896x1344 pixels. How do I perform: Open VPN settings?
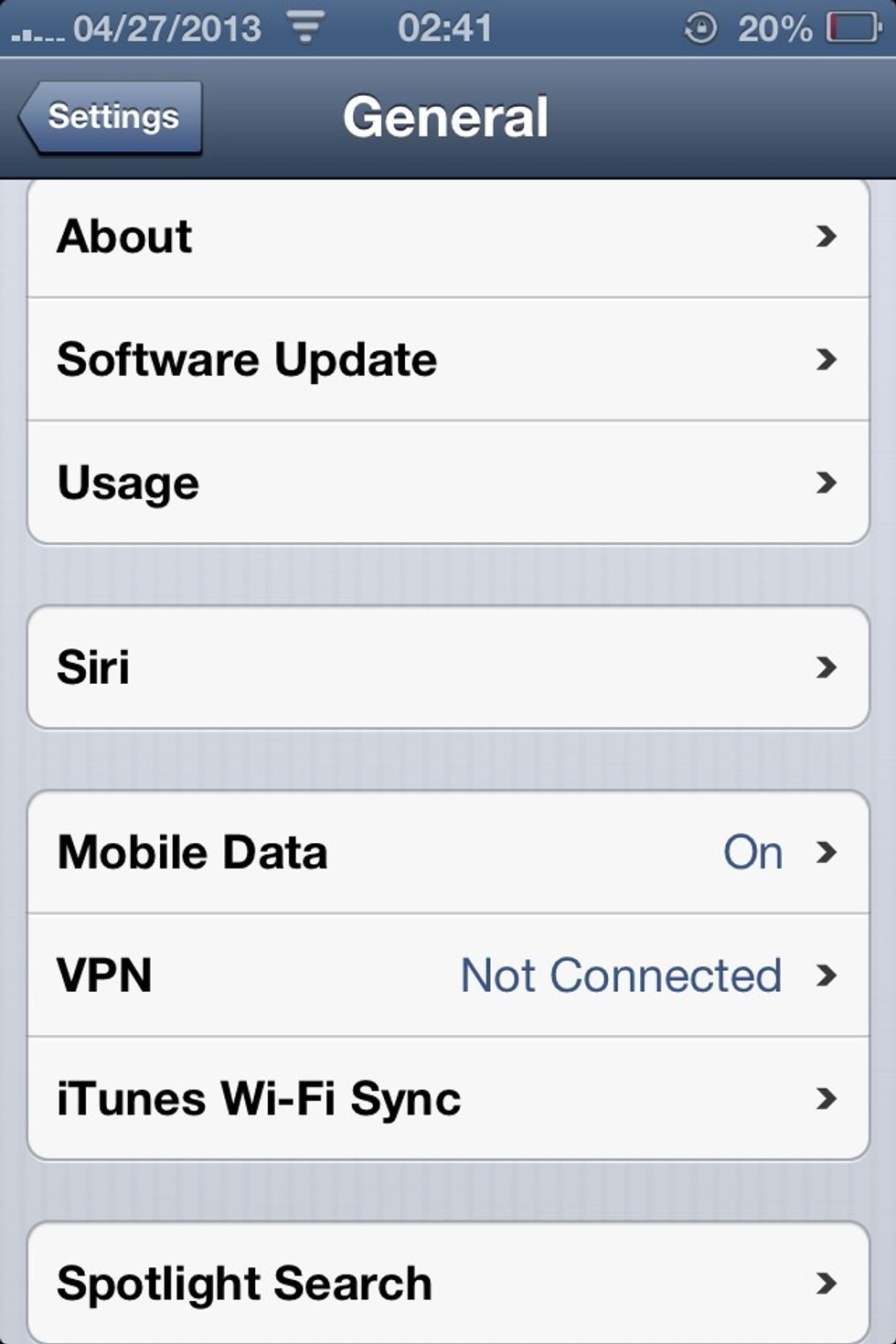coord(448,975)
